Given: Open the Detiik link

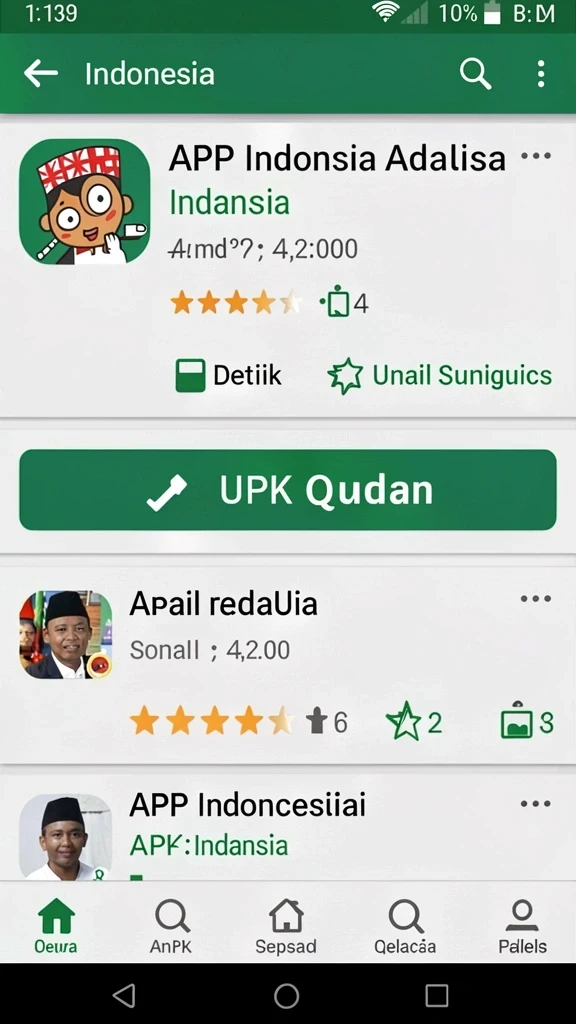Looking at the screenshot, I should coord(229,376).
